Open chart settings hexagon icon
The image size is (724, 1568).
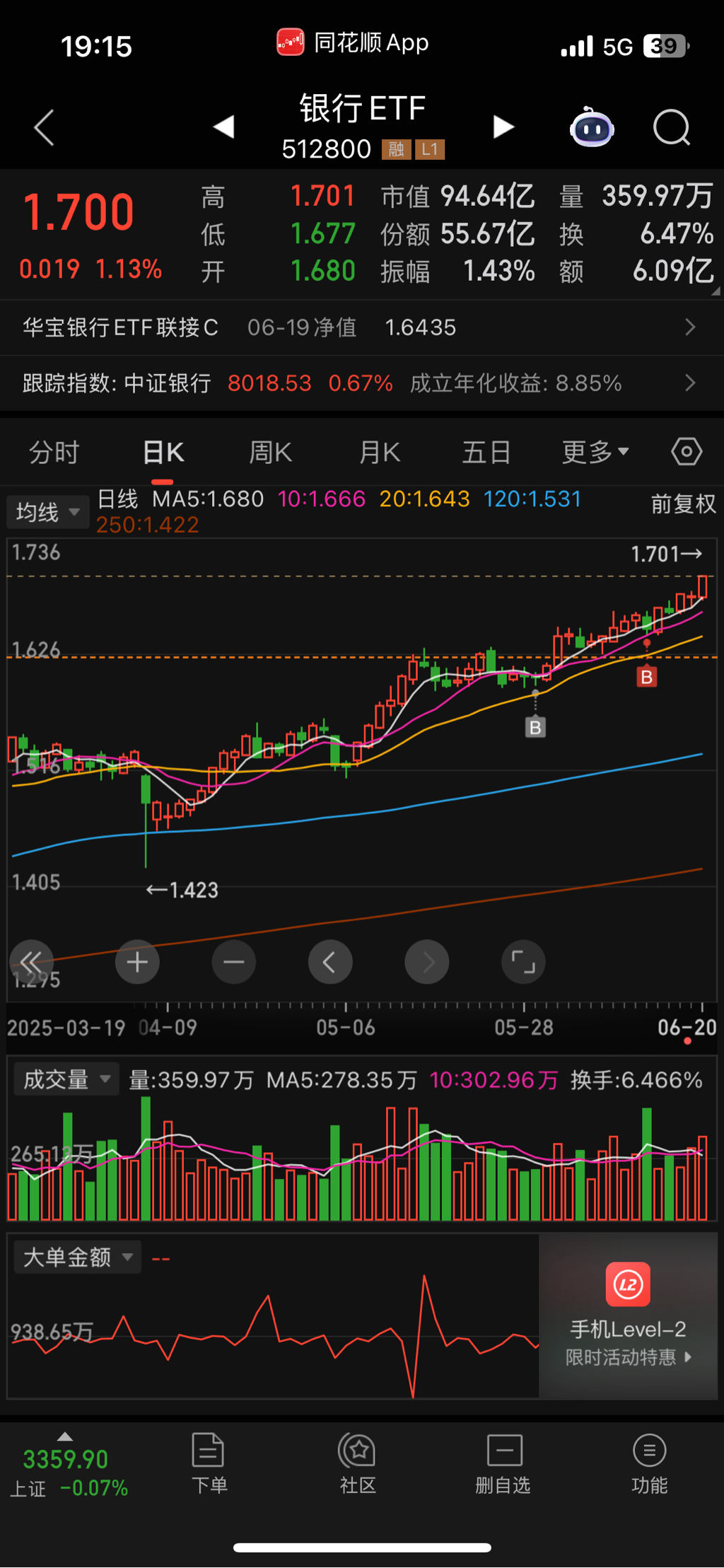(687, 452)
